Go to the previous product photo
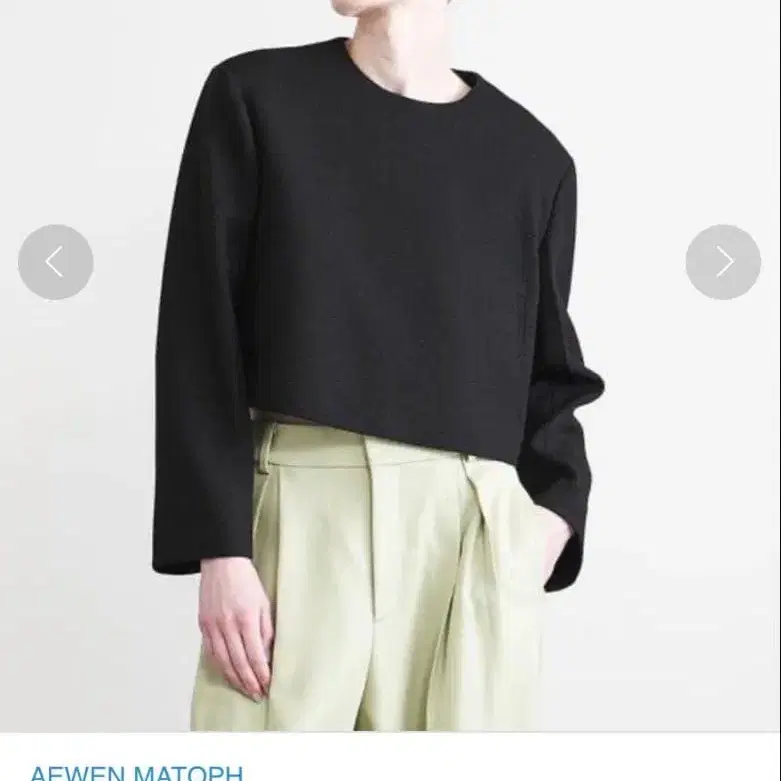 [56, 262]
